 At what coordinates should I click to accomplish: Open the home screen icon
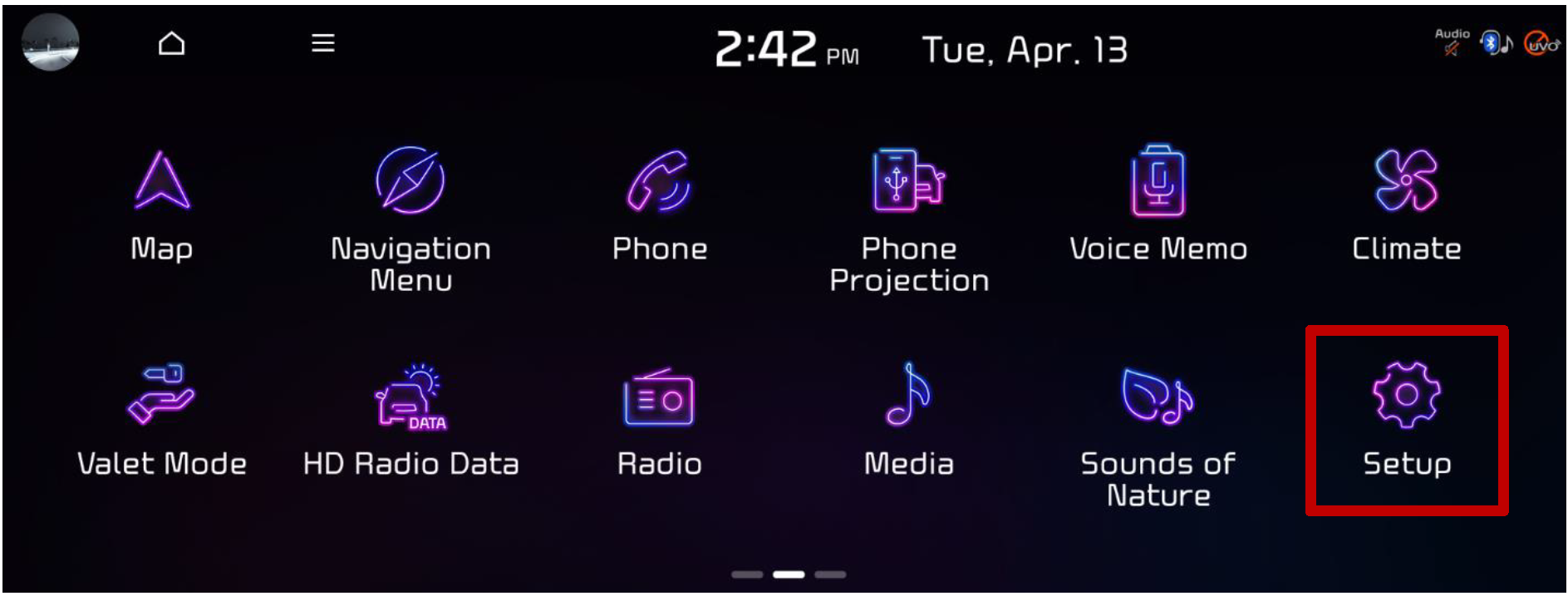[x=171, y=43]
